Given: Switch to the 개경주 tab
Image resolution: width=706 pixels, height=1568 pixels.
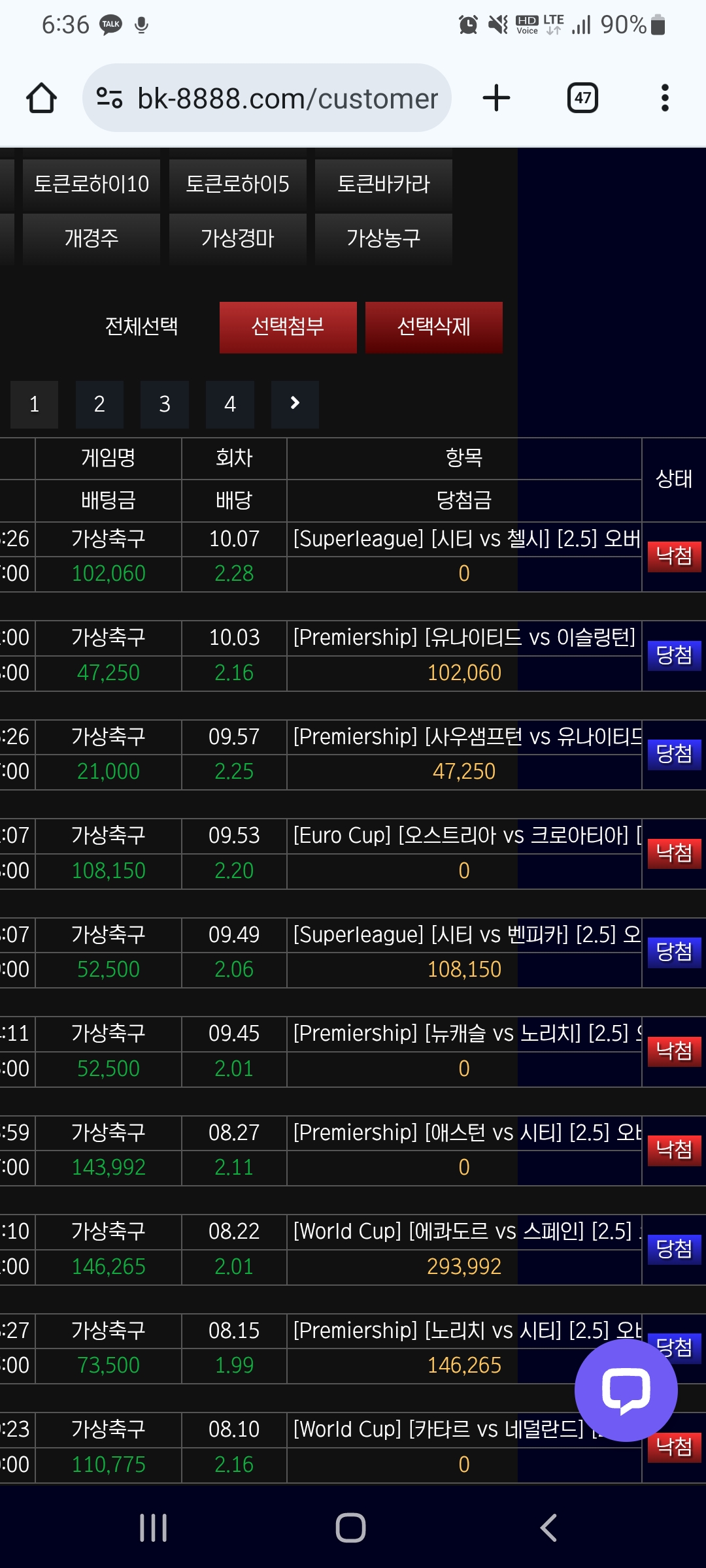Looking at the screenshot, I should pyautogui.click(x=92, y=238).
